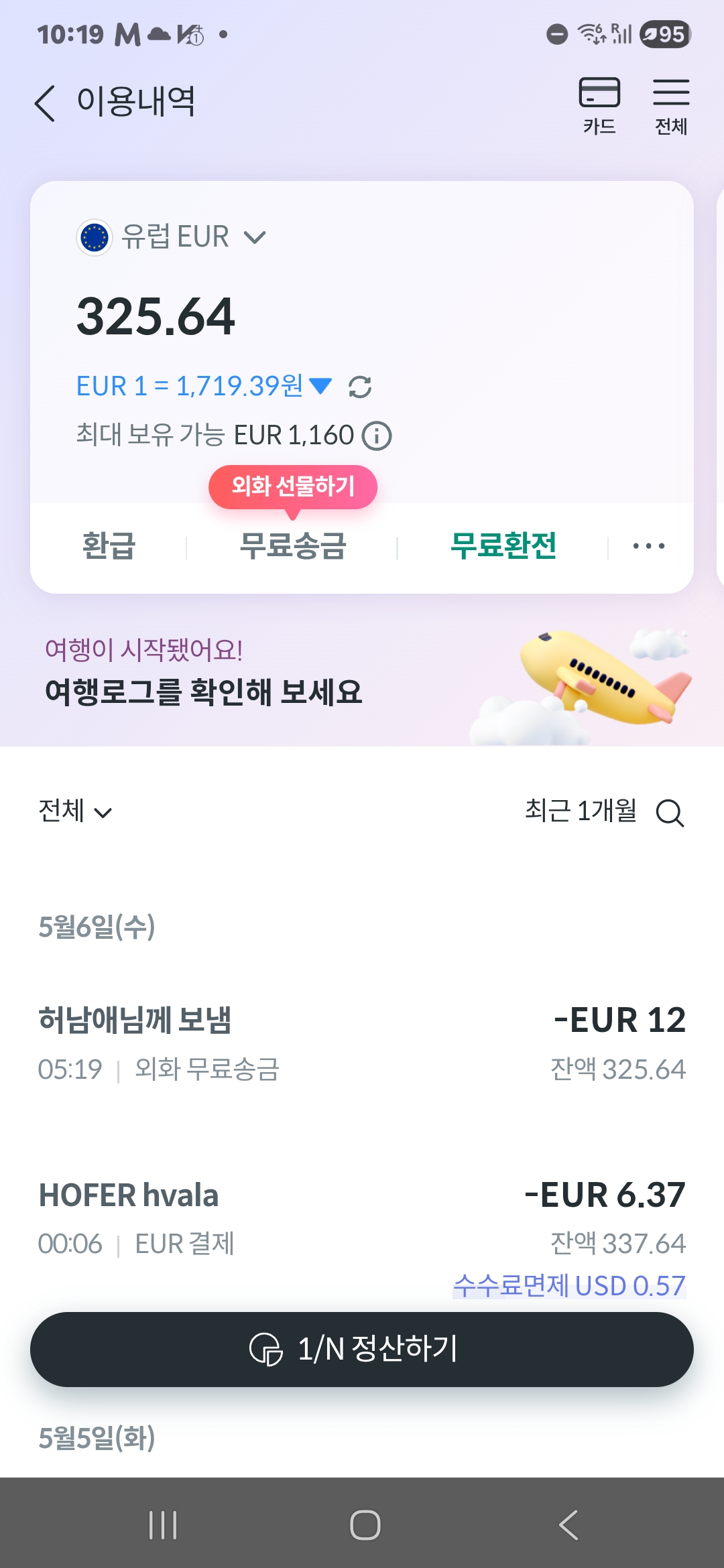Search transaction history via magnifier
Screen dimensions: 724x1568
(670, 813)
